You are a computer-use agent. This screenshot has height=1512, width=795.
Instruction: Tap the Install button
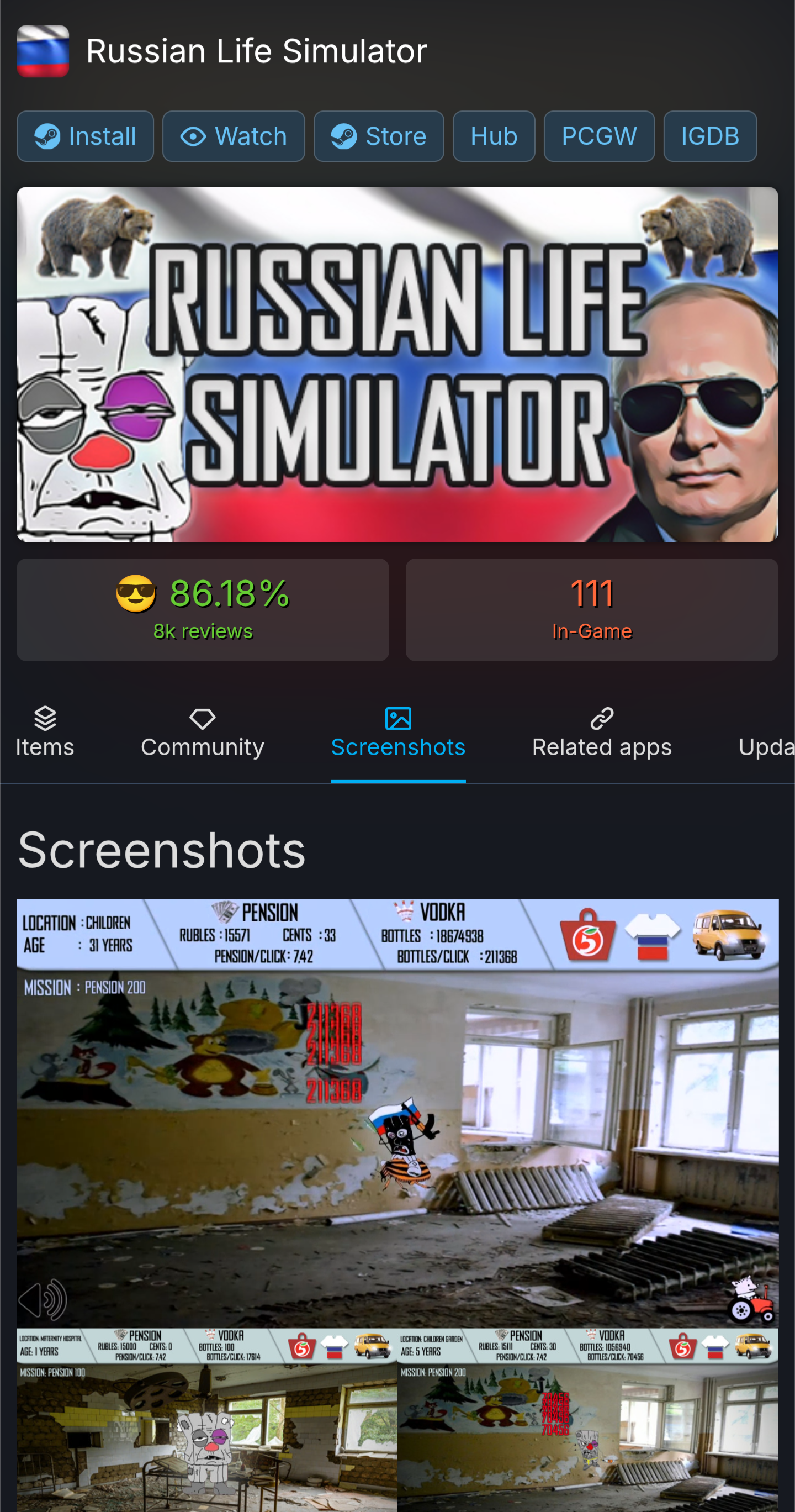pyautogui.click(x=85, y=136)
